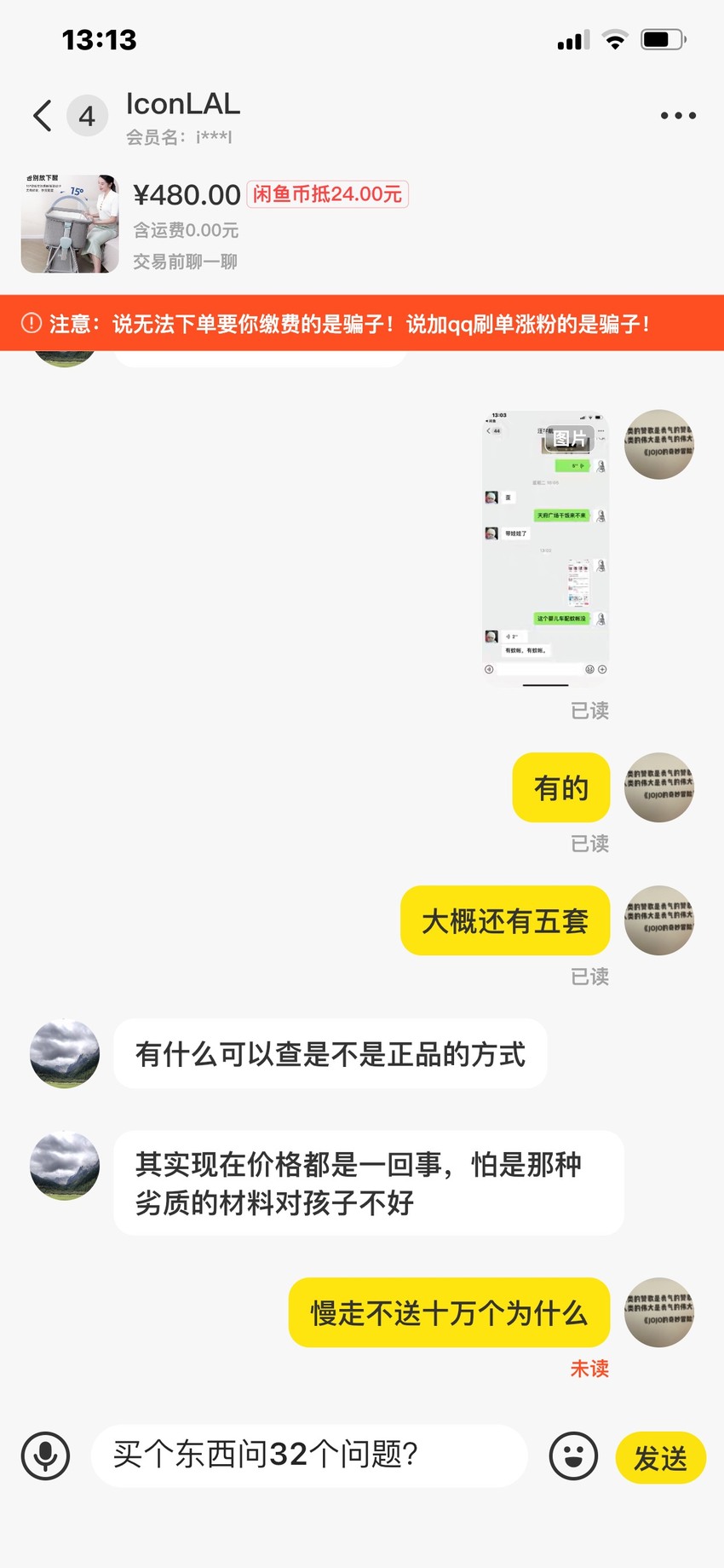Open the three-dot overflow menu
Screen dimensions: 724x1568
pos(678,116)
